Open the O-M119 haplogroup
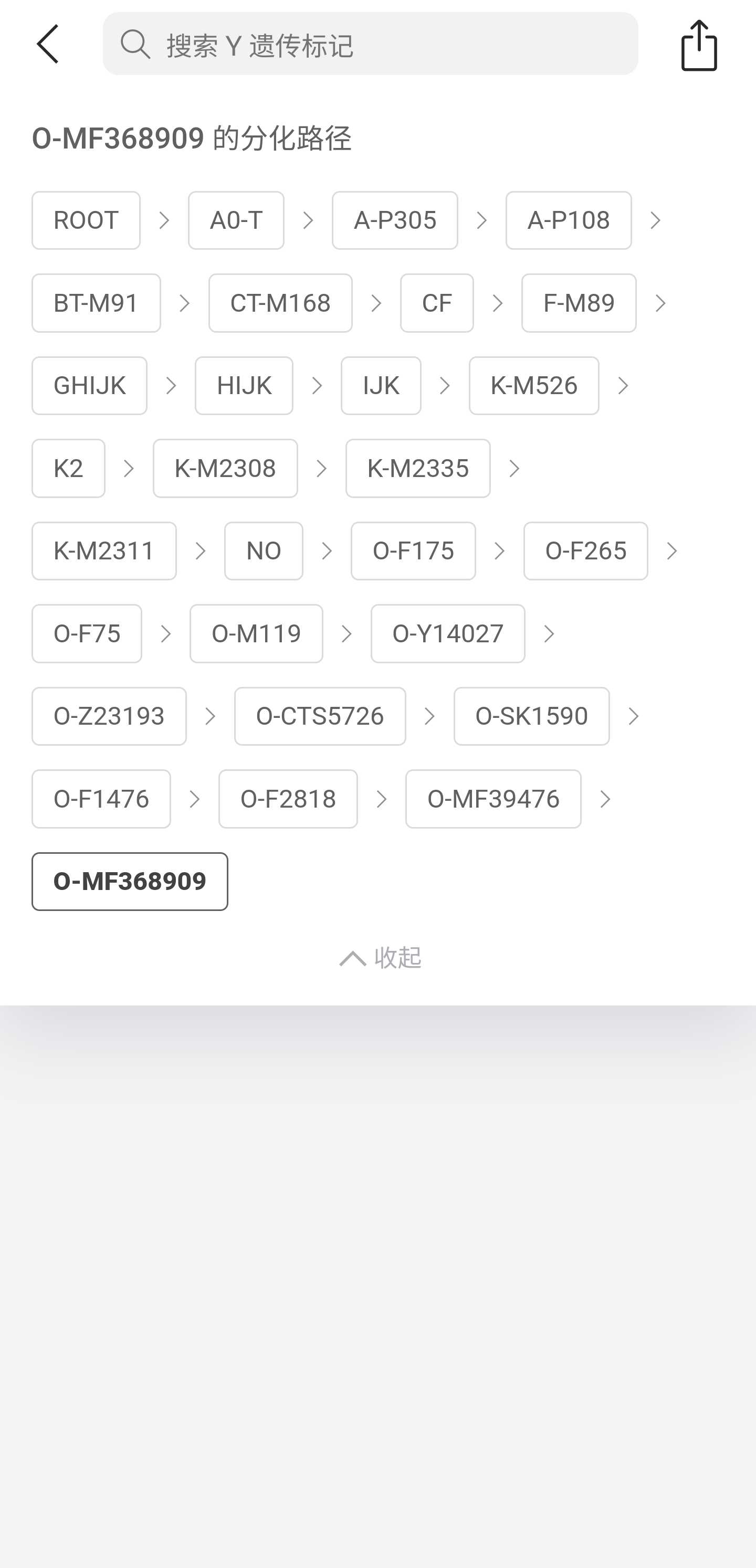Image resolution: width=756 pixels, height=1568 pixels. click(257, 633)
